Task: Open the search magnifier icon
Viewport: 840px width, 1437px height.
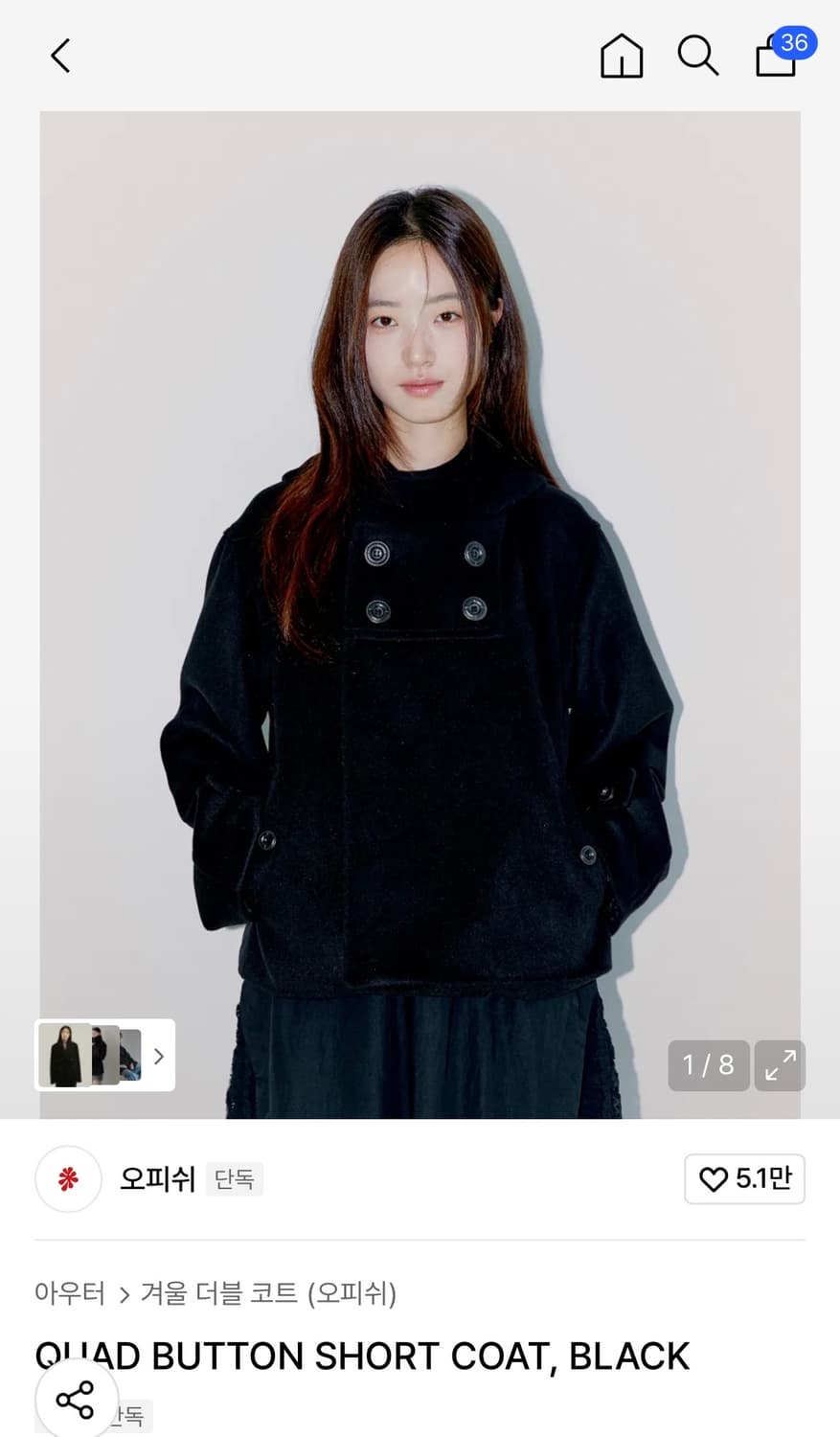Action: pos(698,56)
